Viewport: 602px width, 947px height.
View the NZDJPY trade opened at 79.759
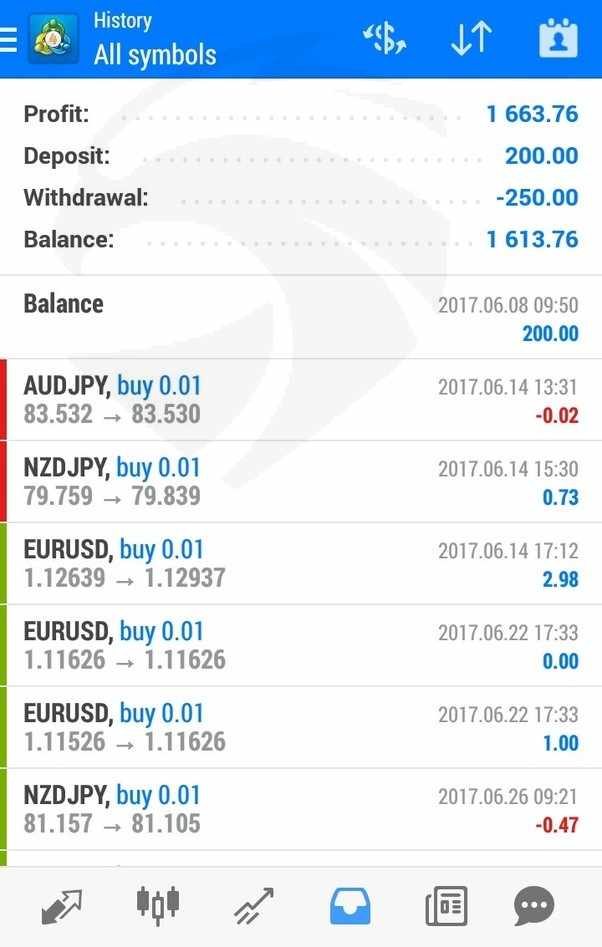coord(300,482)
